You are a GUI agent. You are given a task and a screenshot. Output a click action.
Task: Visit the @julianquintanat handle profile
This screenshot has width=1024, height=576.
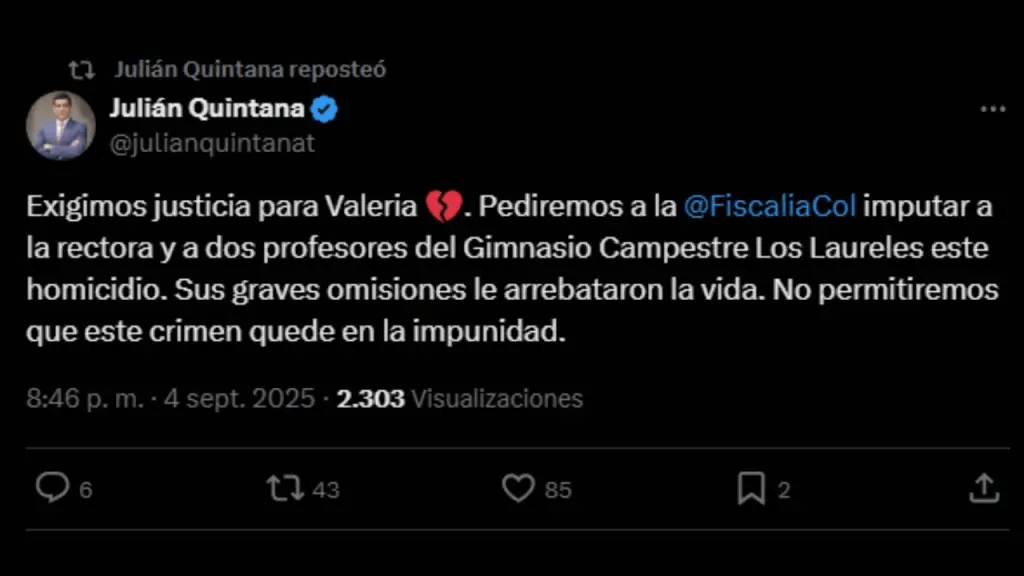[x=211, y=143]
